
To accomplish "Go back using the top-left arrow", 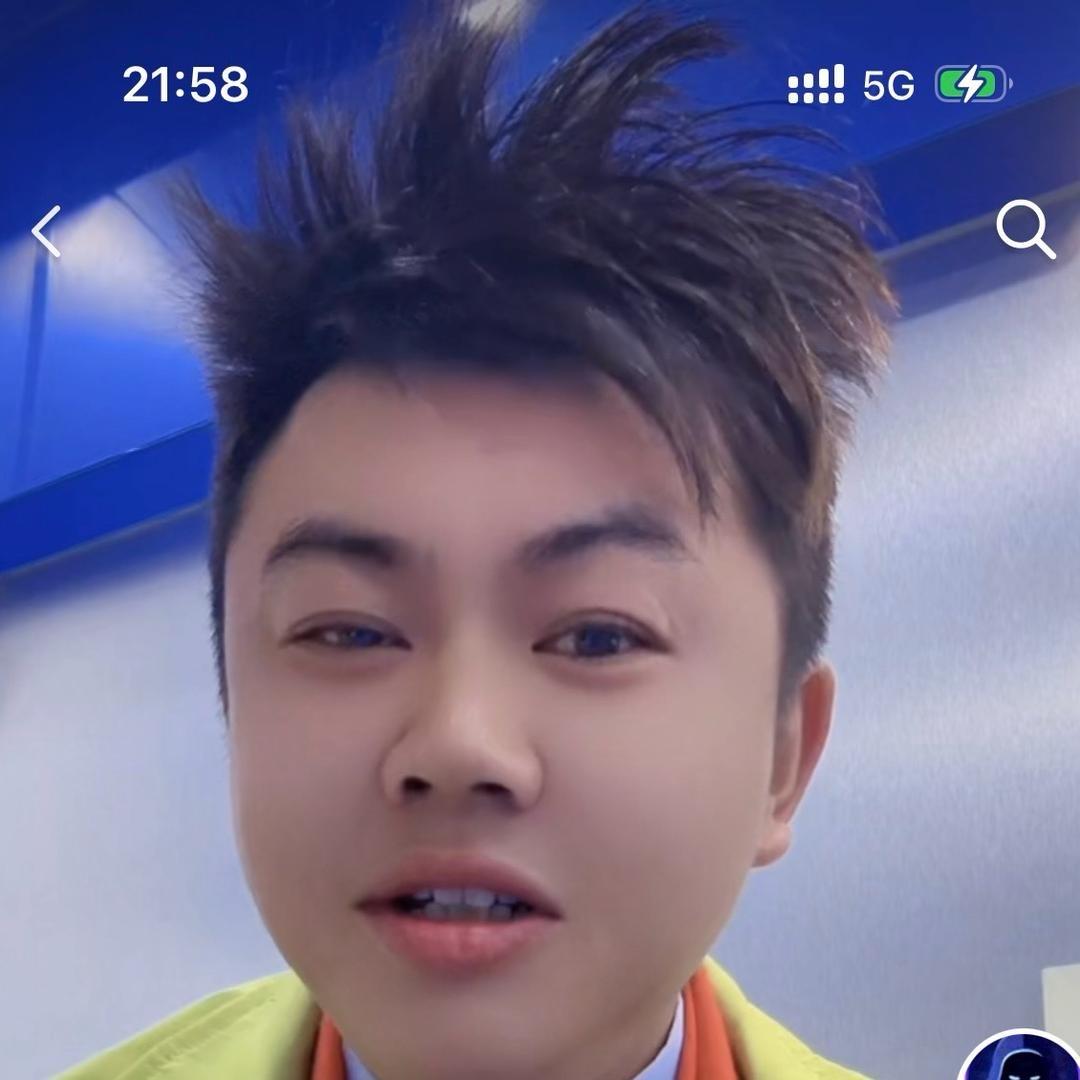I will [47, 232].
